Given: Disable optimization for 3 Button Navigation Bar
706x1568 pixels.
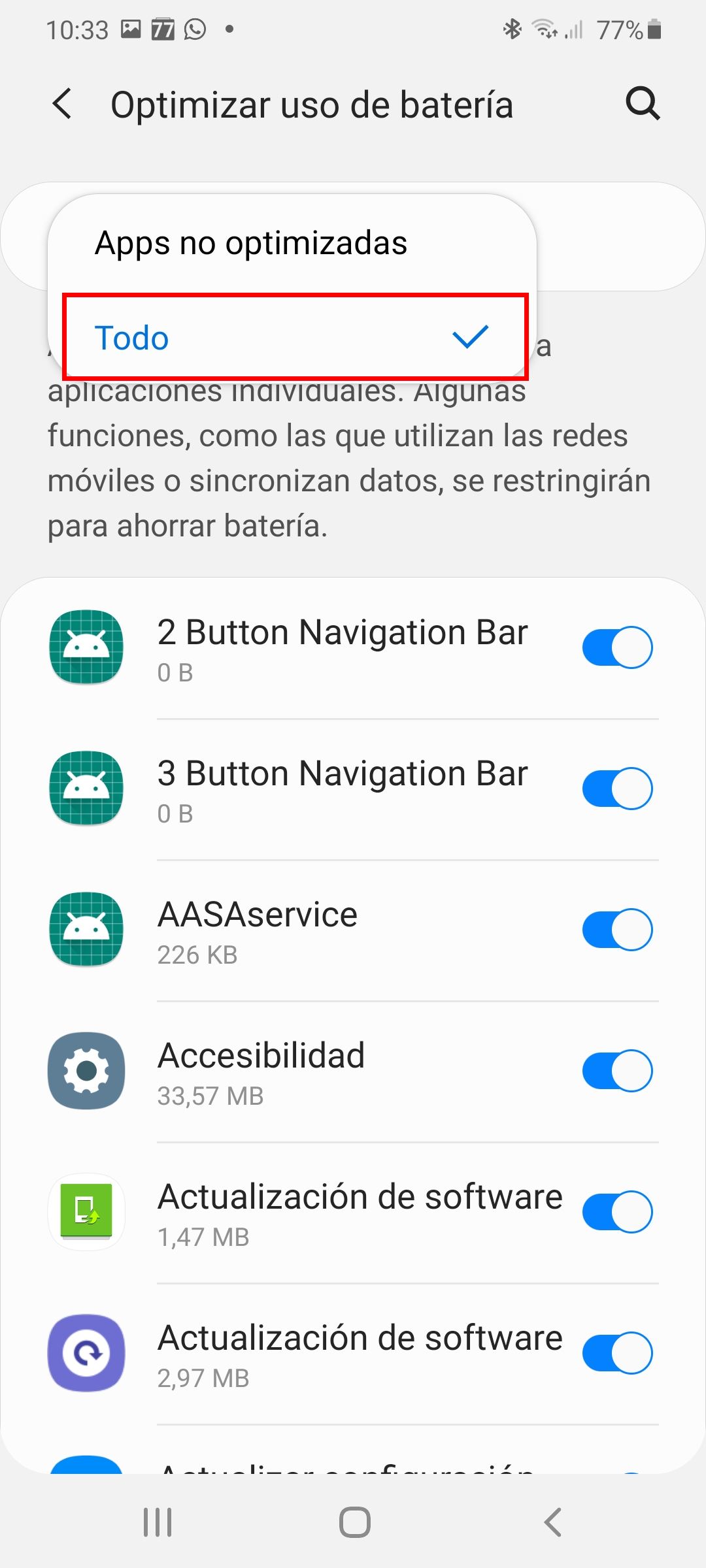Looking at the screenshot, I should 617,789.
